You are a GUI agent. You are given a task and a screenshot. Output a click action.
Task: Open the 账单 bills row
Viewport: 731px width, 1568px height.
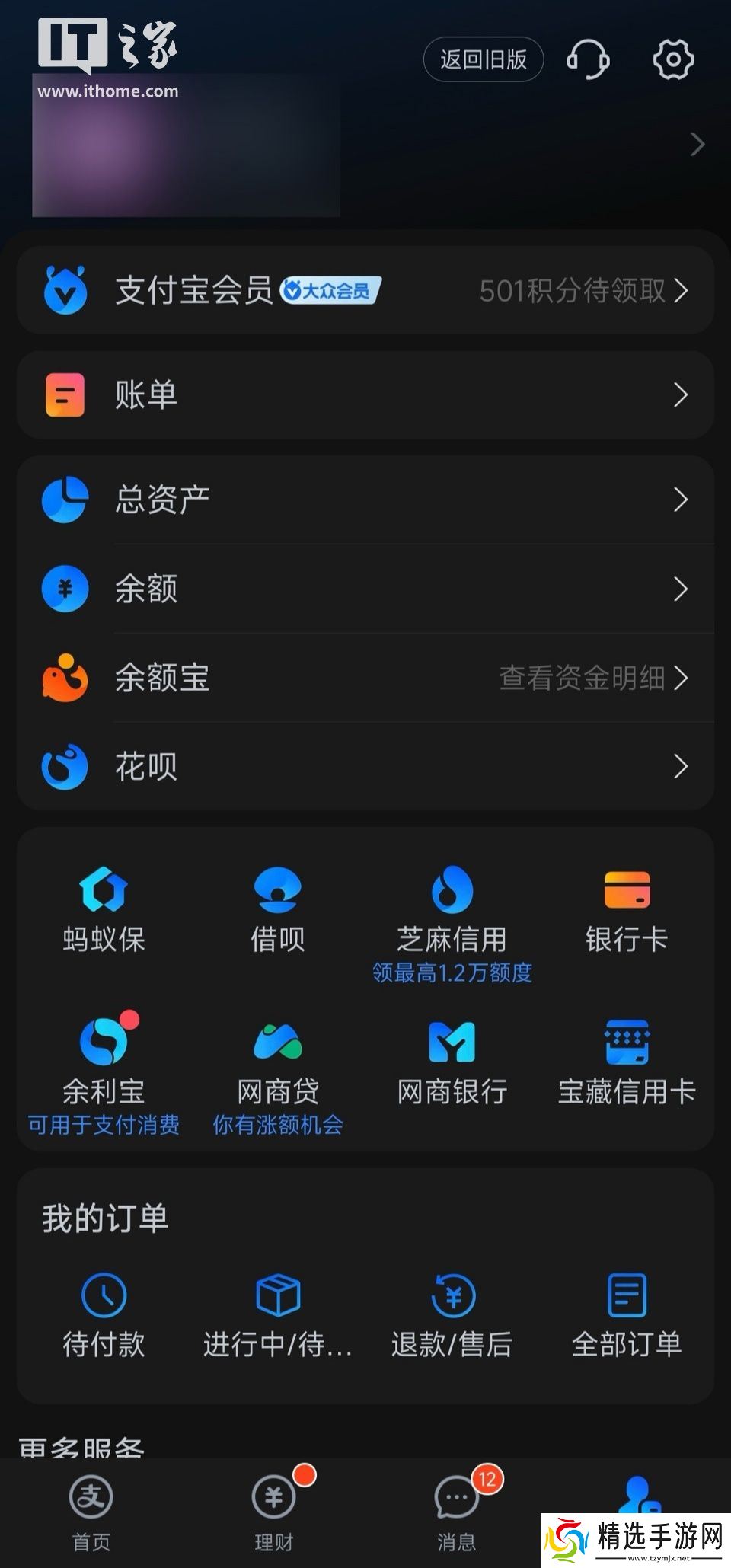[x=365, y=394]
